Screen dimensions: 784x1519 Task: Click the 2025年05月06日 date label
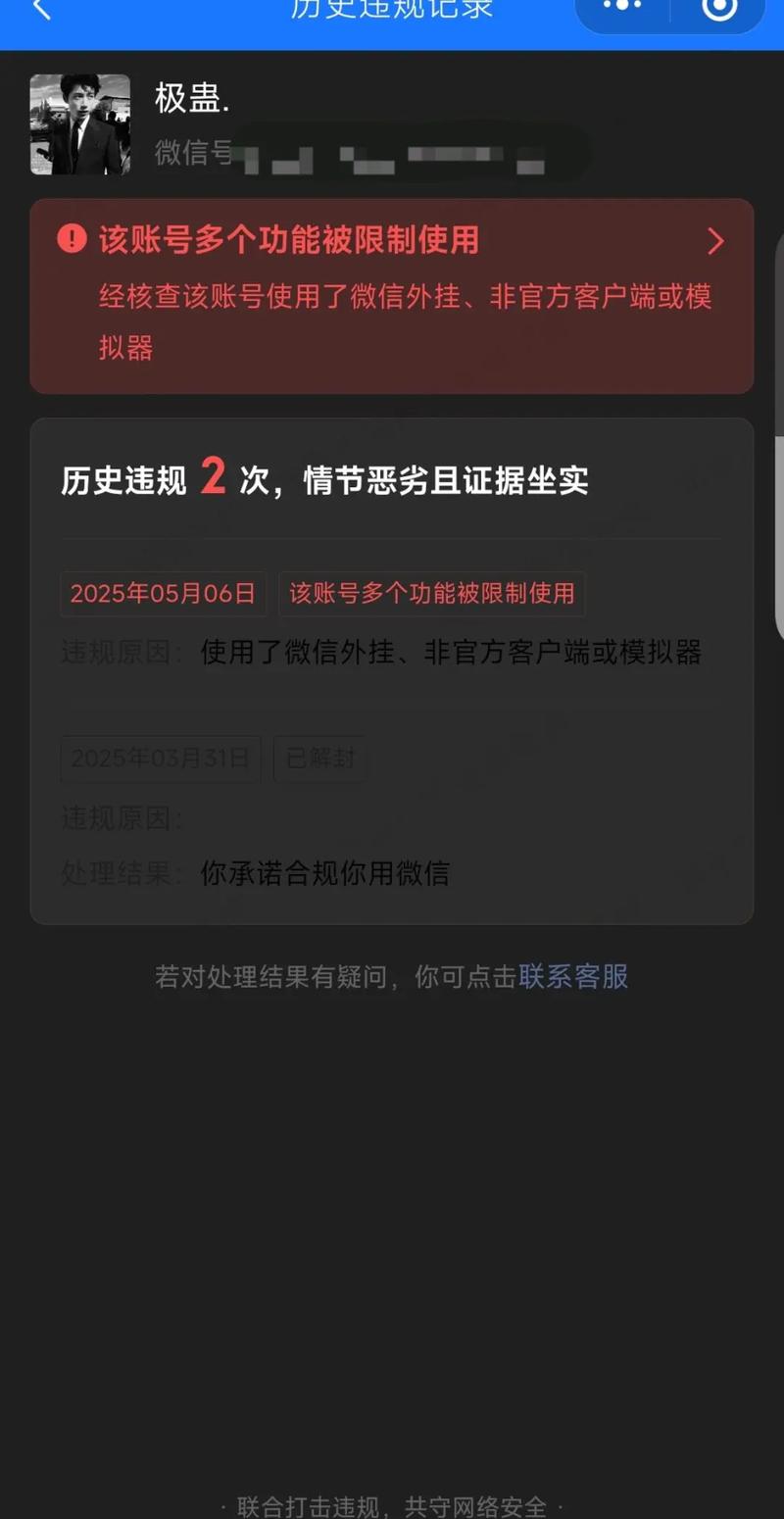tap(163, 593)
